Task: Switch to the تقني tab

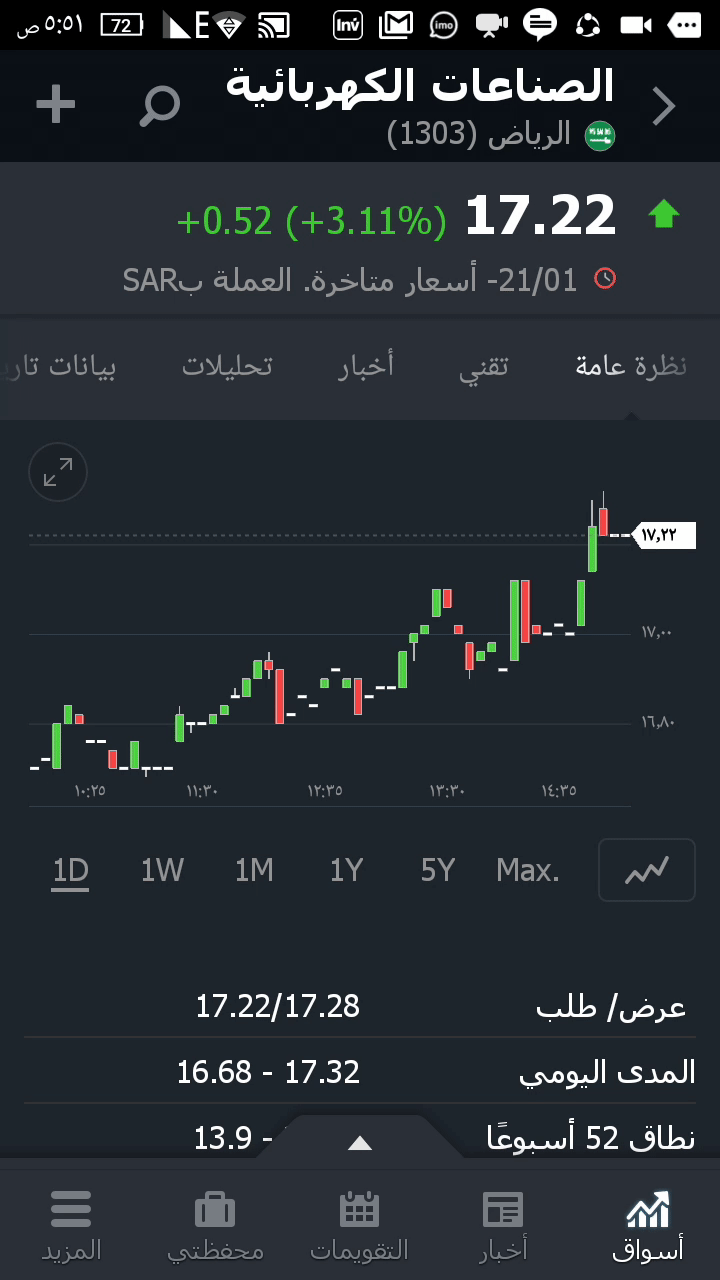Action: coord(484,366)
